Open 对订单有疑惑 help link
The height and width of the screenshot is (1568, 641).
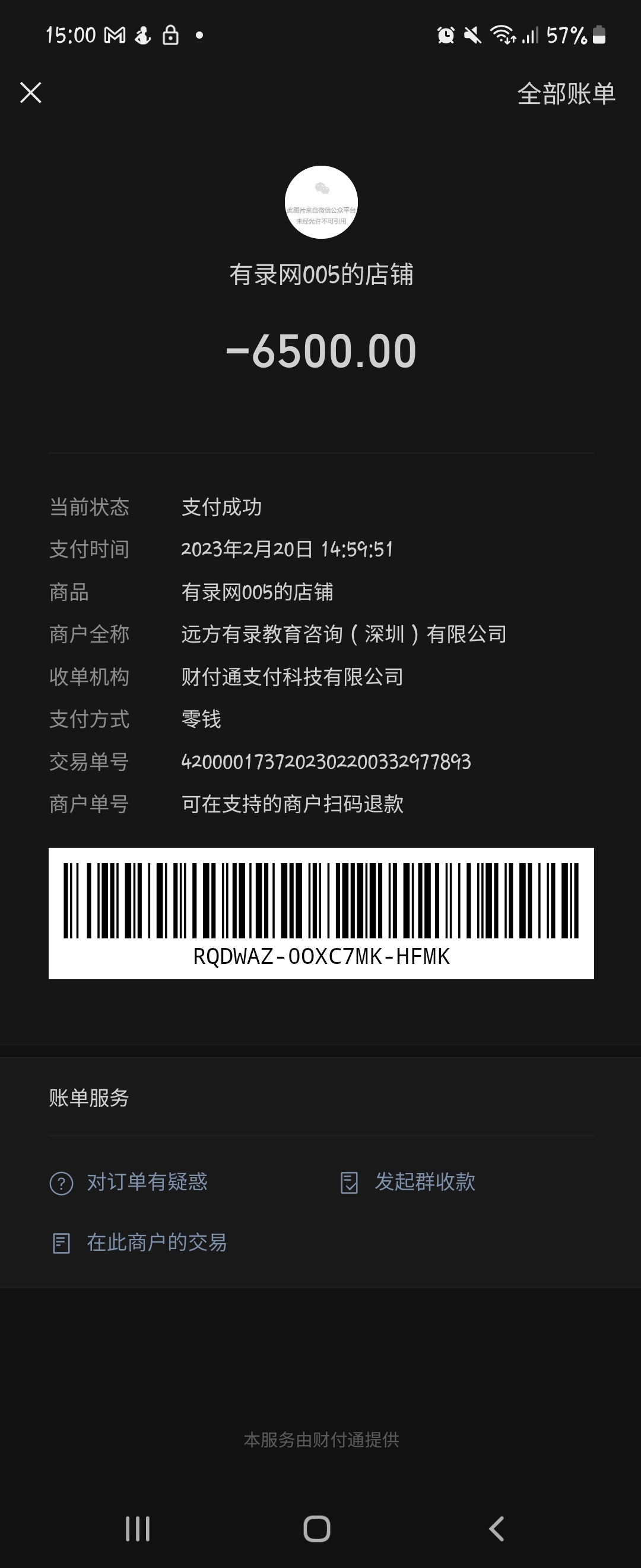(x=147, y=1182)
